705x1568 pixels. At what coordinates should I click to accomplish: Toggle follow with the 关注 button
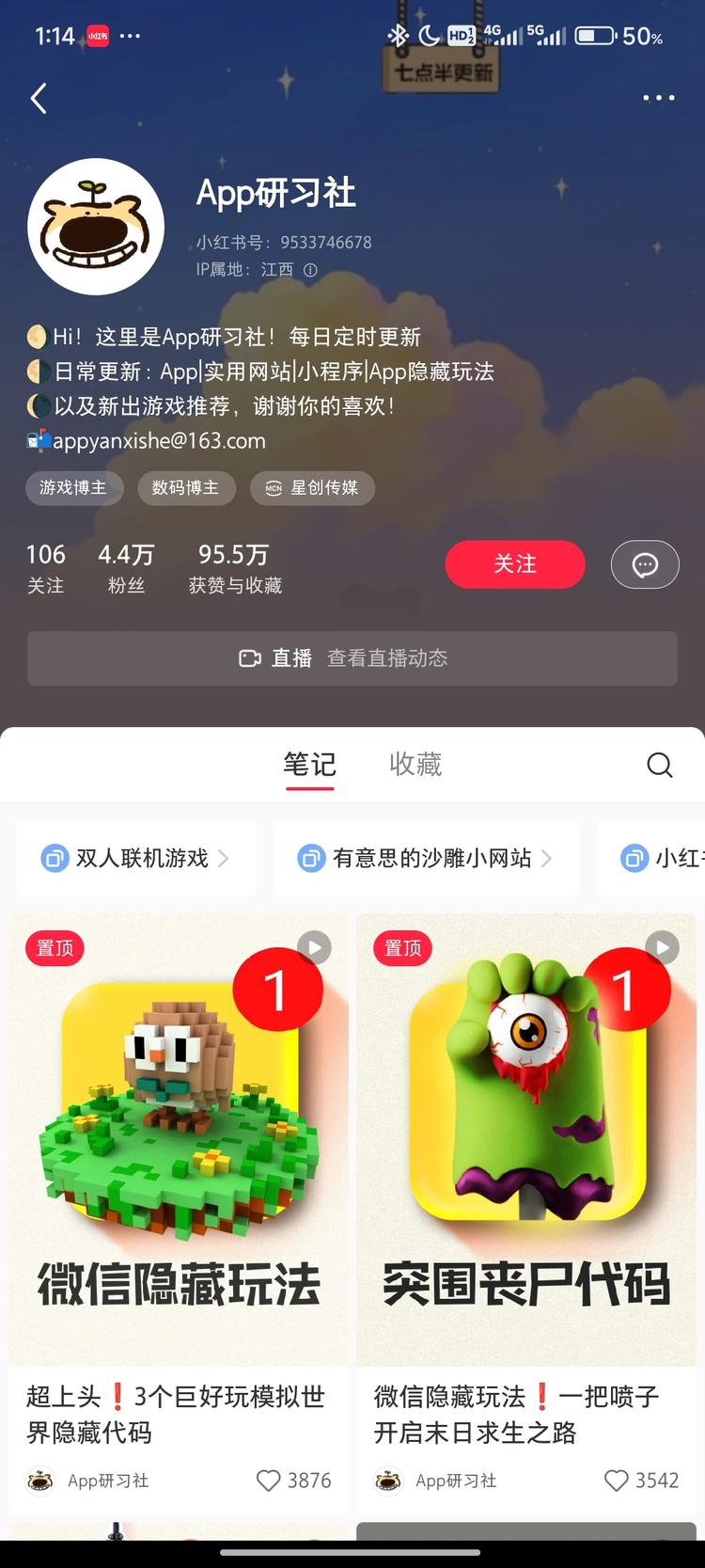pyautogui.click(x=515, y=564)
